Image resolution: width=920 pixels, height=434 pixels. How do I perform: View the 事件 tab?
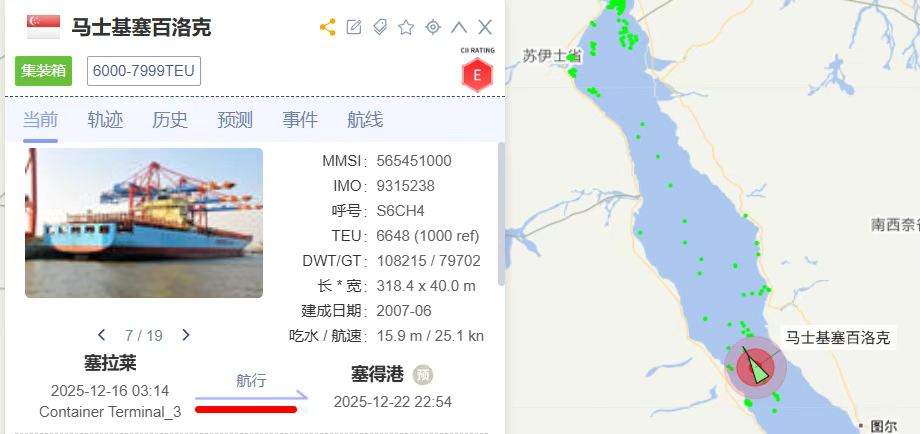pyautogui.click(x=300, y=120)
